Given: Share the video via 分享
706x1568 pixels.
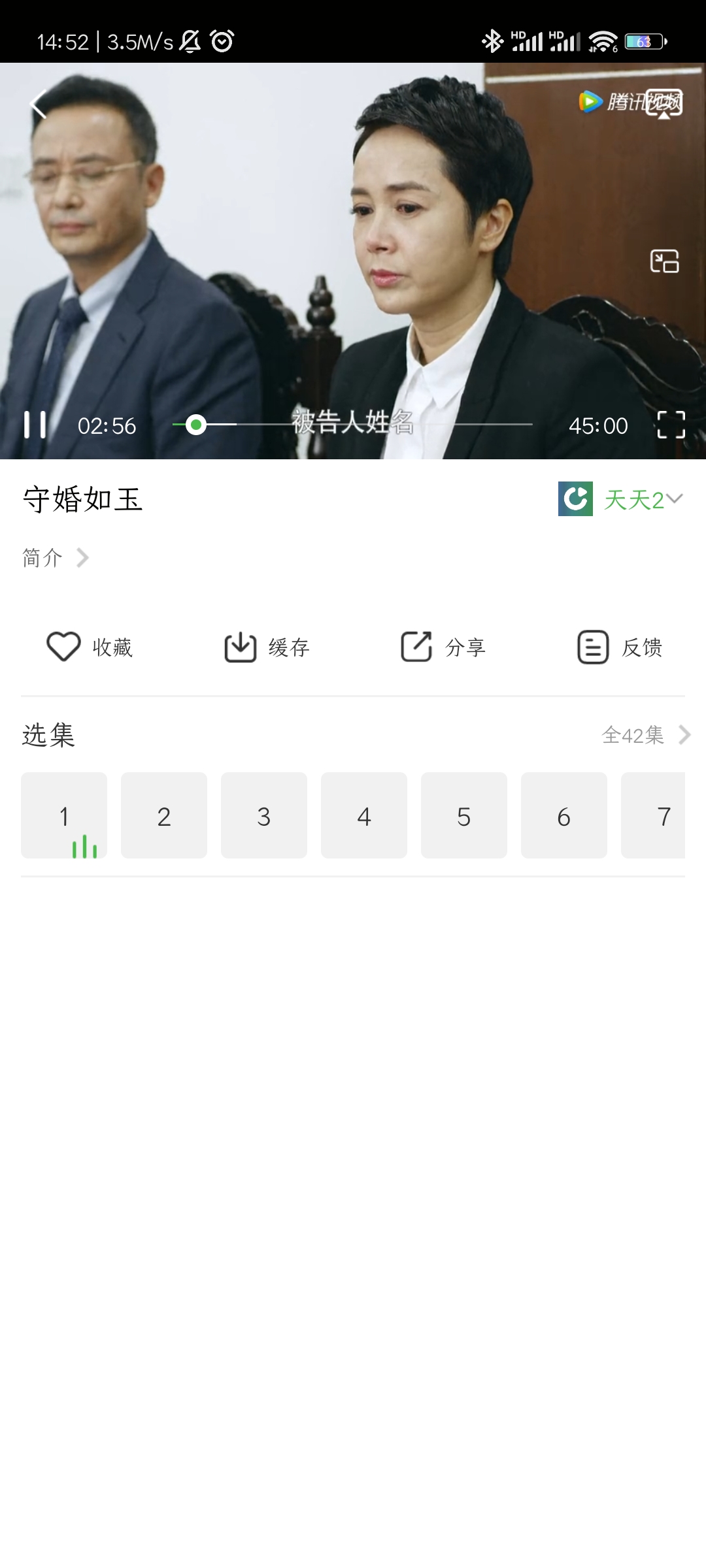Looking at the screenshot, I should [x=443, y=647].
